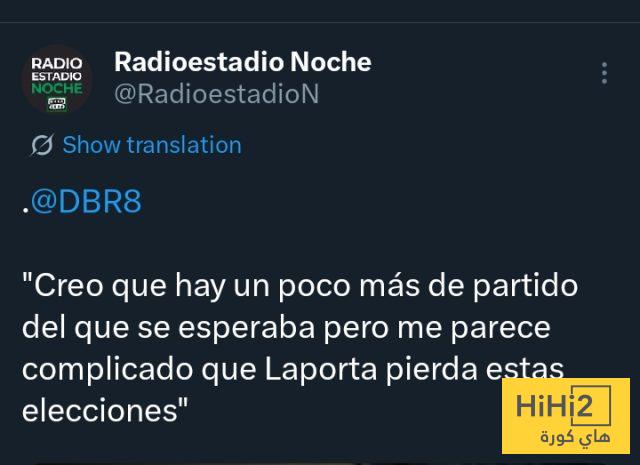The height and width of the screenshot is (465, 640).
Task: Open the tweet's overflow menu
Action: pos(604,73)
